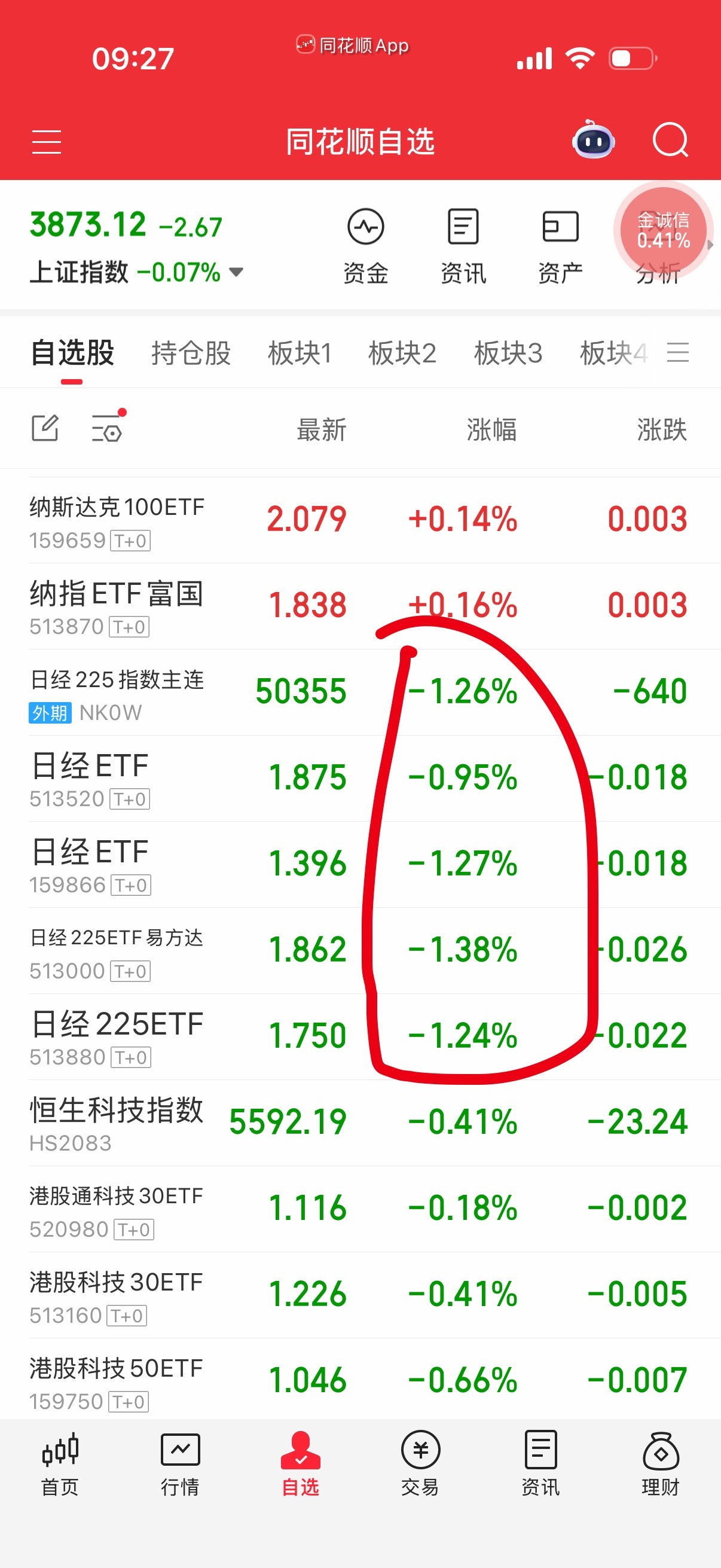Open search with the magnifier icon
The width and height of the screenshot is (721, 1568).
(x=671, y=141)
